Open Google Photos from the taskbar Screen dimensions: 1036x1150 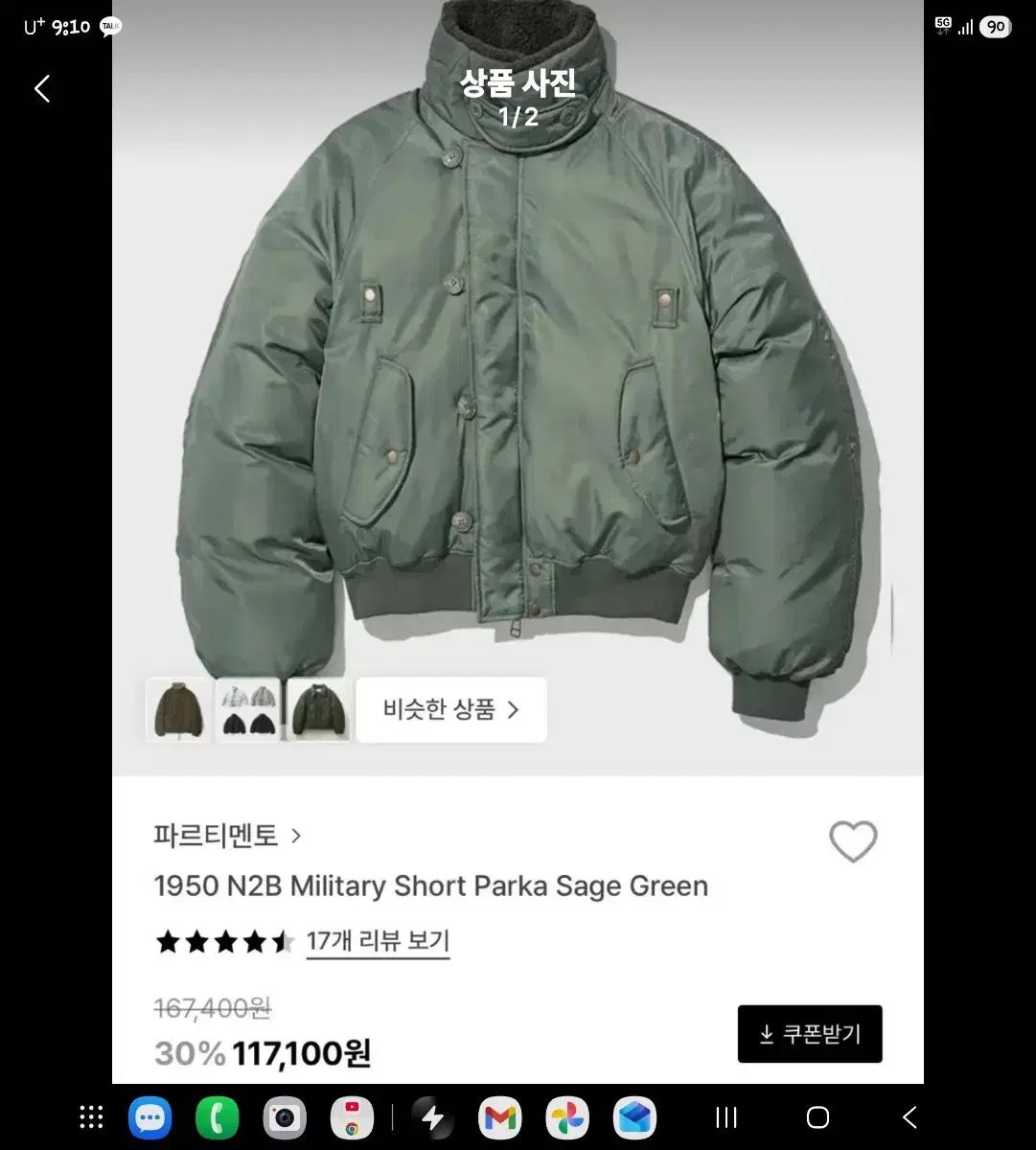[x=567, y=1117]
